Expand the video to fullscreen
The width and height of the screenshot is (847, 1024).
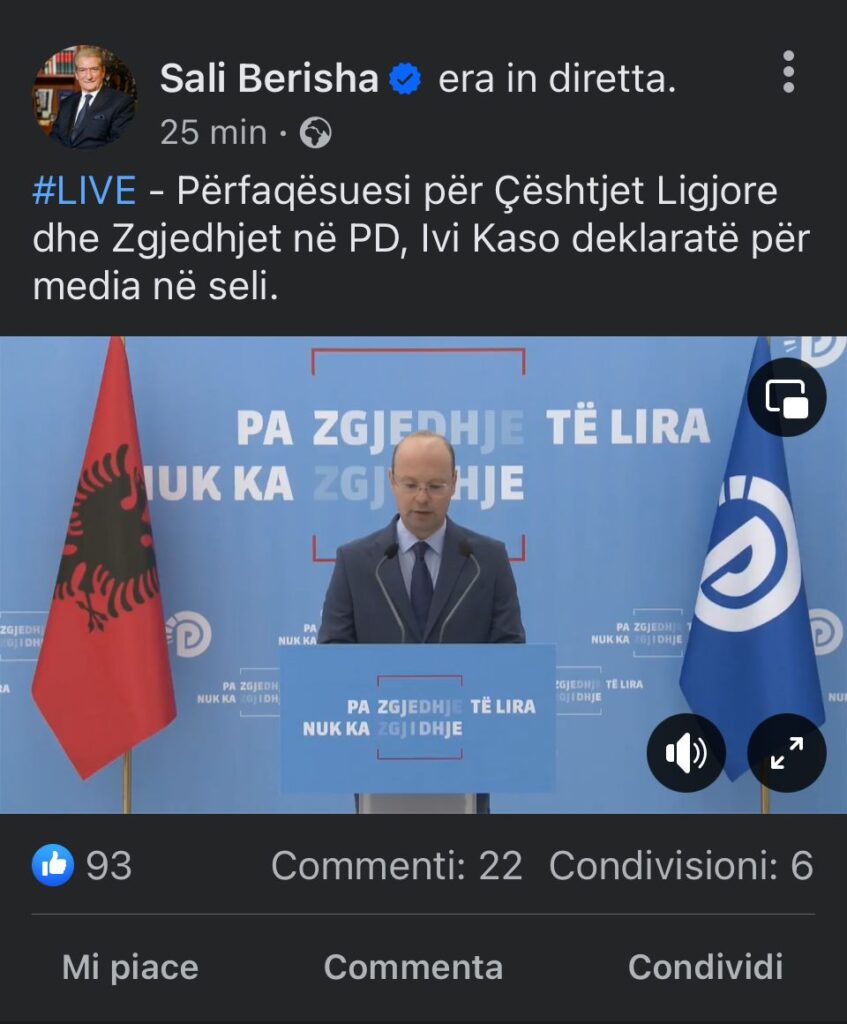[x=786, y=752]
